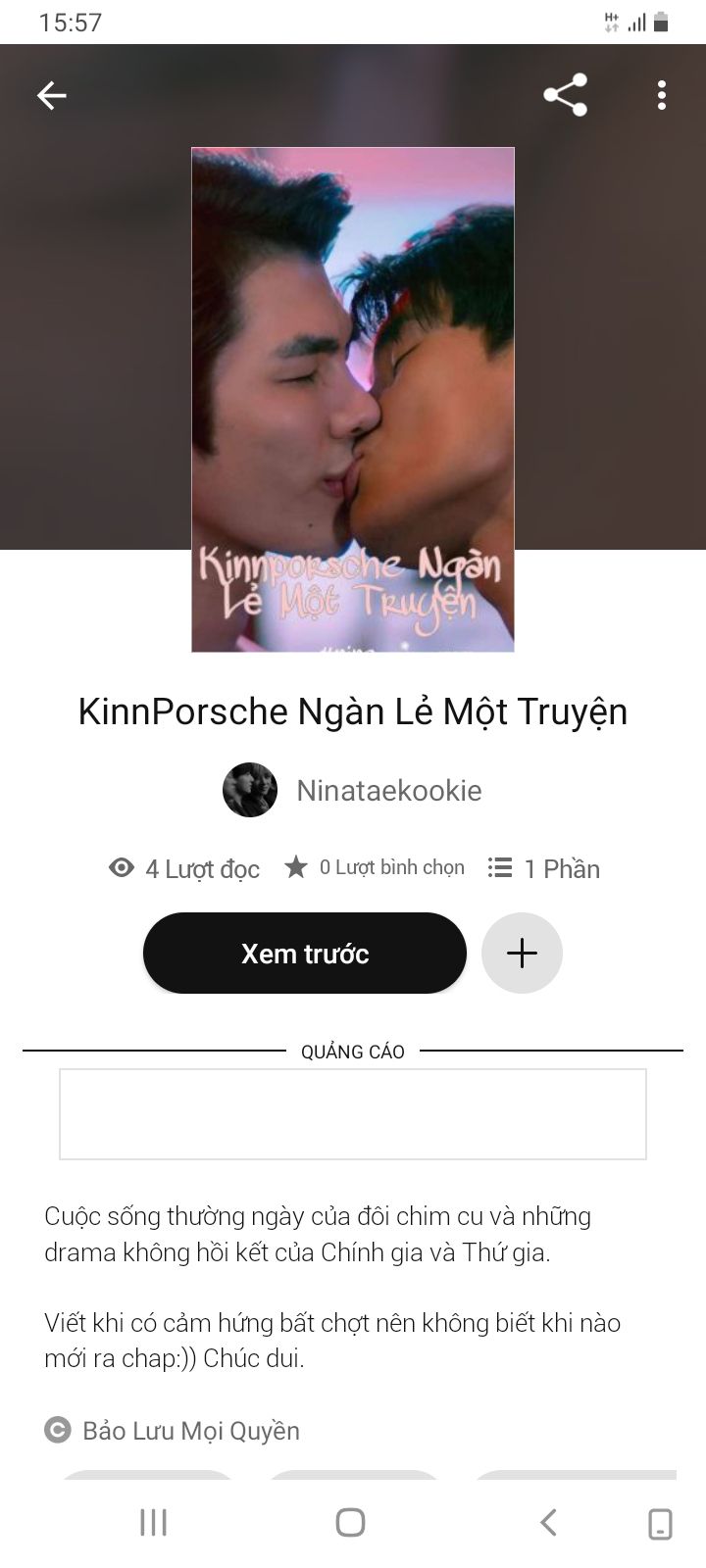Open the three-dot overflow menu

pyautogui.click(x=662, y=95)
